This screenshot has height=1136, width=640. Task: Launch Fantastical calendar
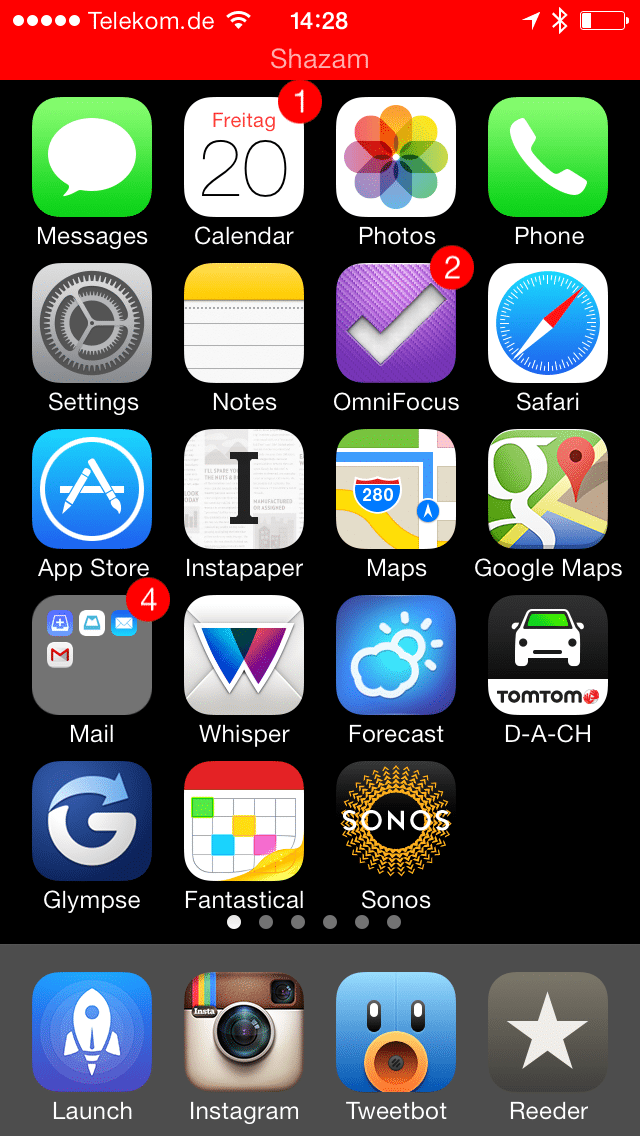click(244, 821)
